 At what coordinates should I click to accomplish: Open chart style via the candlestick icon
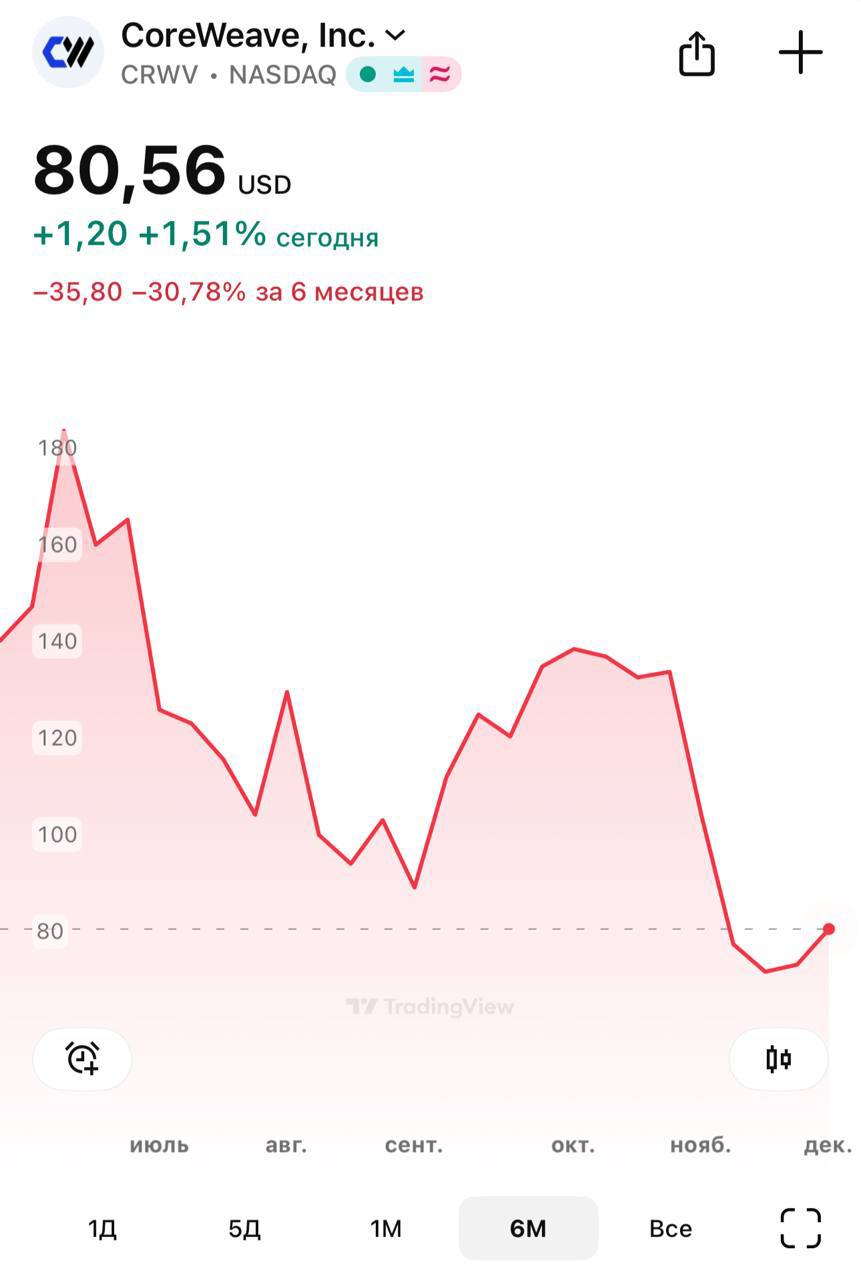(x=778, y=1059)
